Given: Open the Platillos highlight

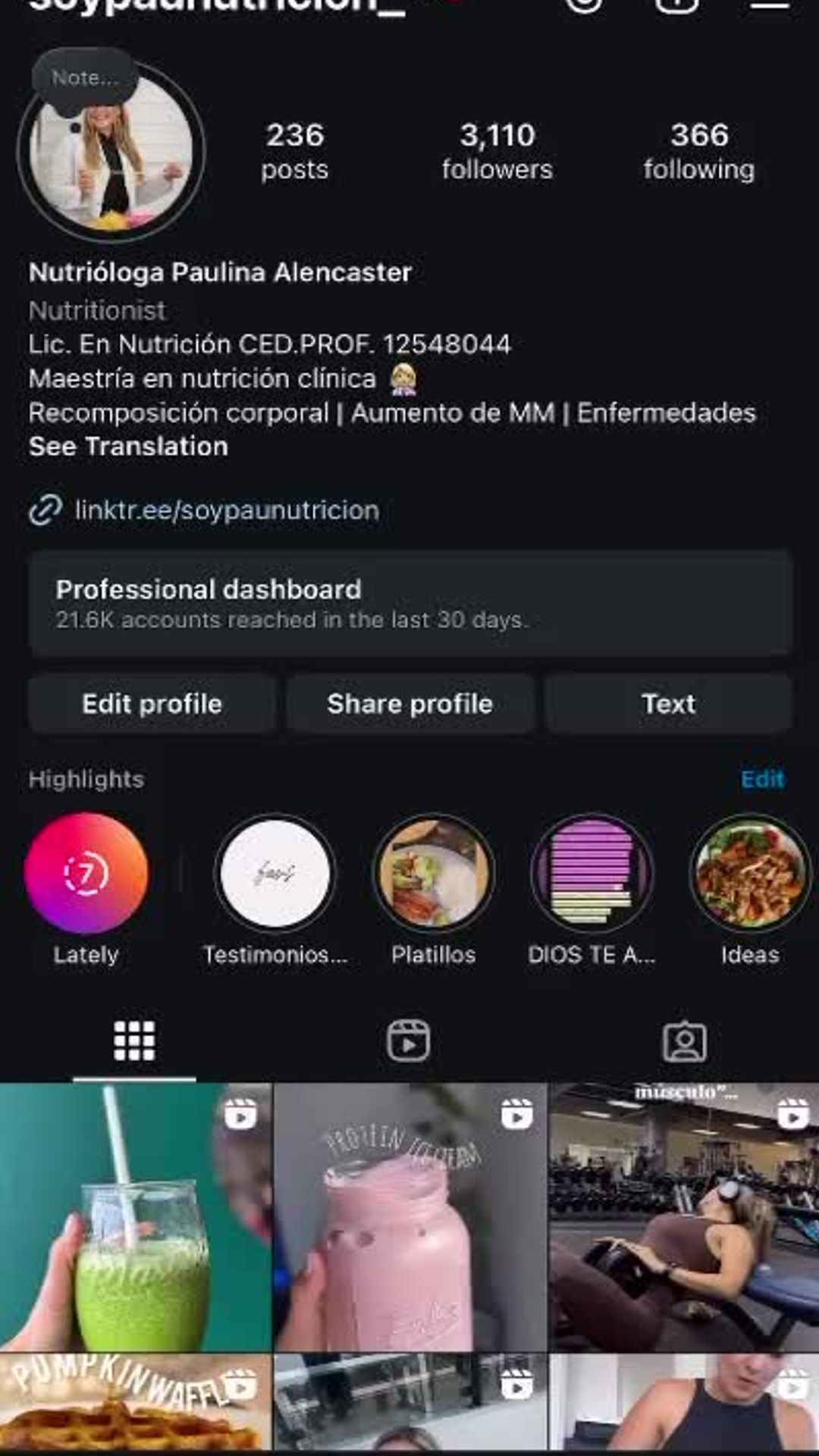Looking at the screenshot, I should [433, 874].
